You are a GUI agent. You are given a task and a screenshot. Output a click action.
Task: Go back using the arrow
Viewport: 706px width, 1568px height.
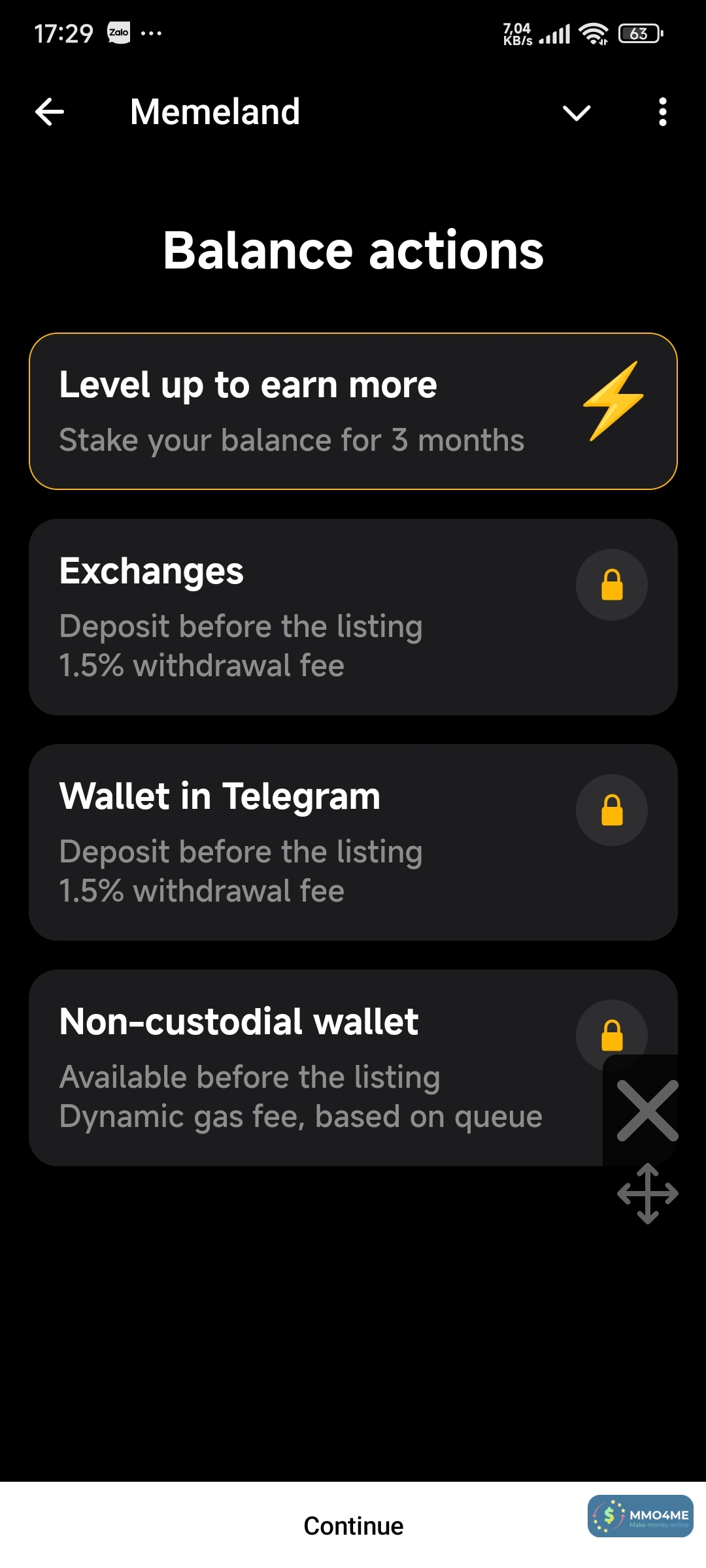50,112
